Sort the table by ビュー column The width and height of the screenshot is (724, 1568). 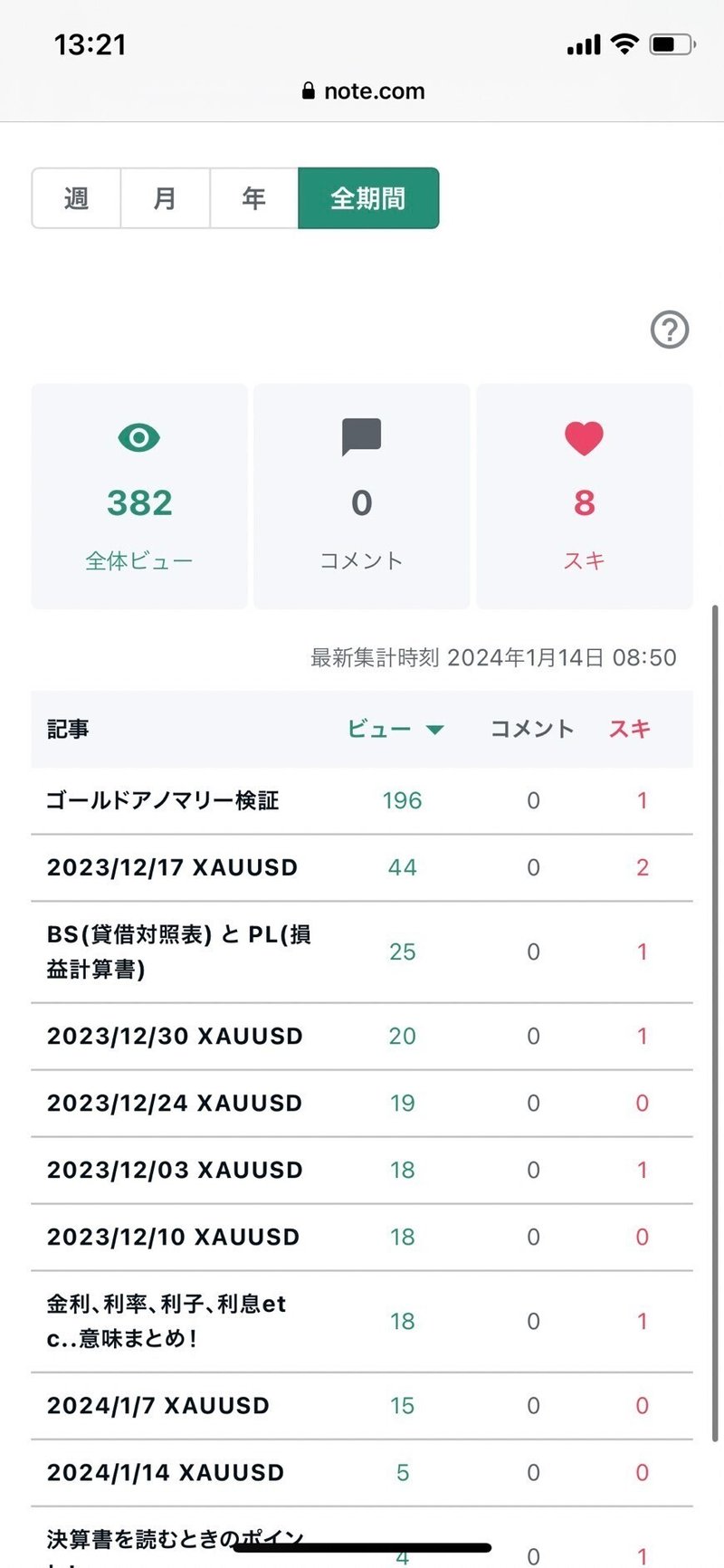click(x=395, y=729)
